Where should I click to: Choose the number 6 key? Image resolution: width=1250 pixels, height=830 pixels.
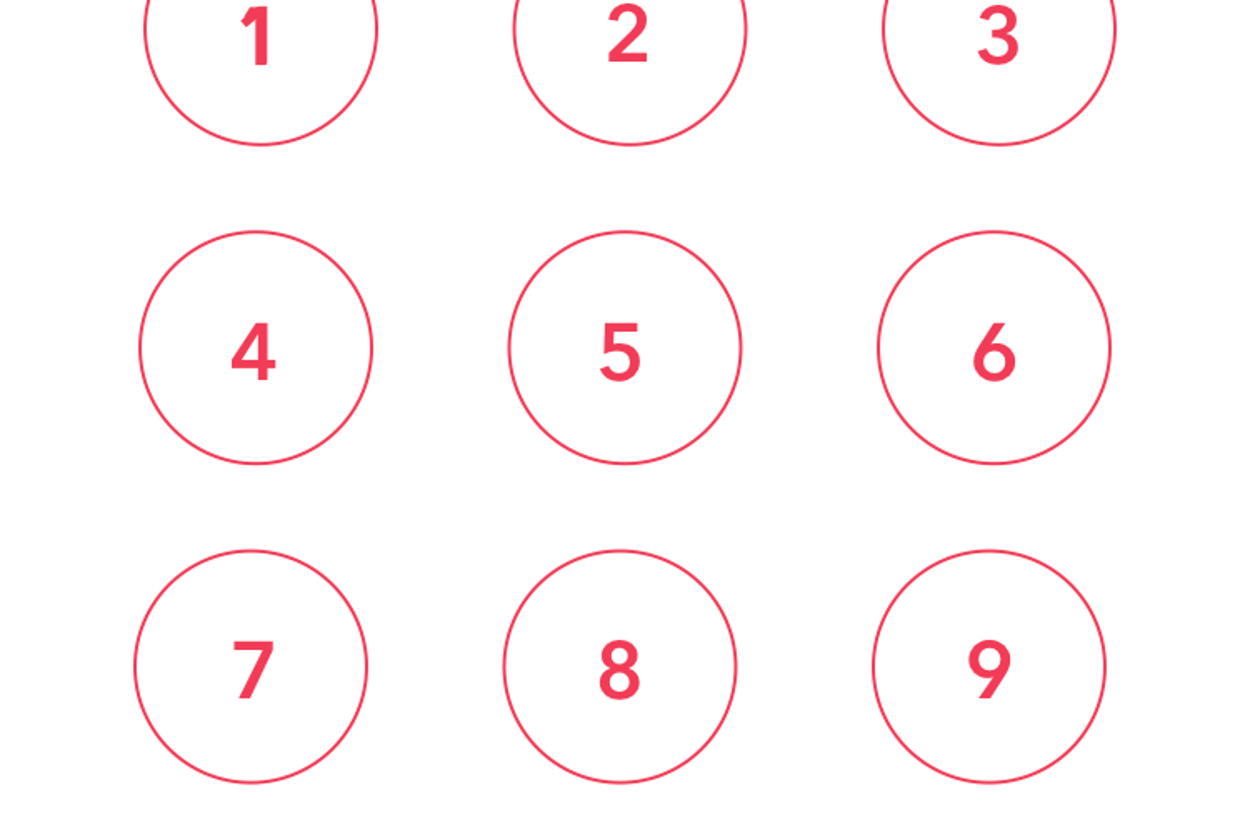993,348
